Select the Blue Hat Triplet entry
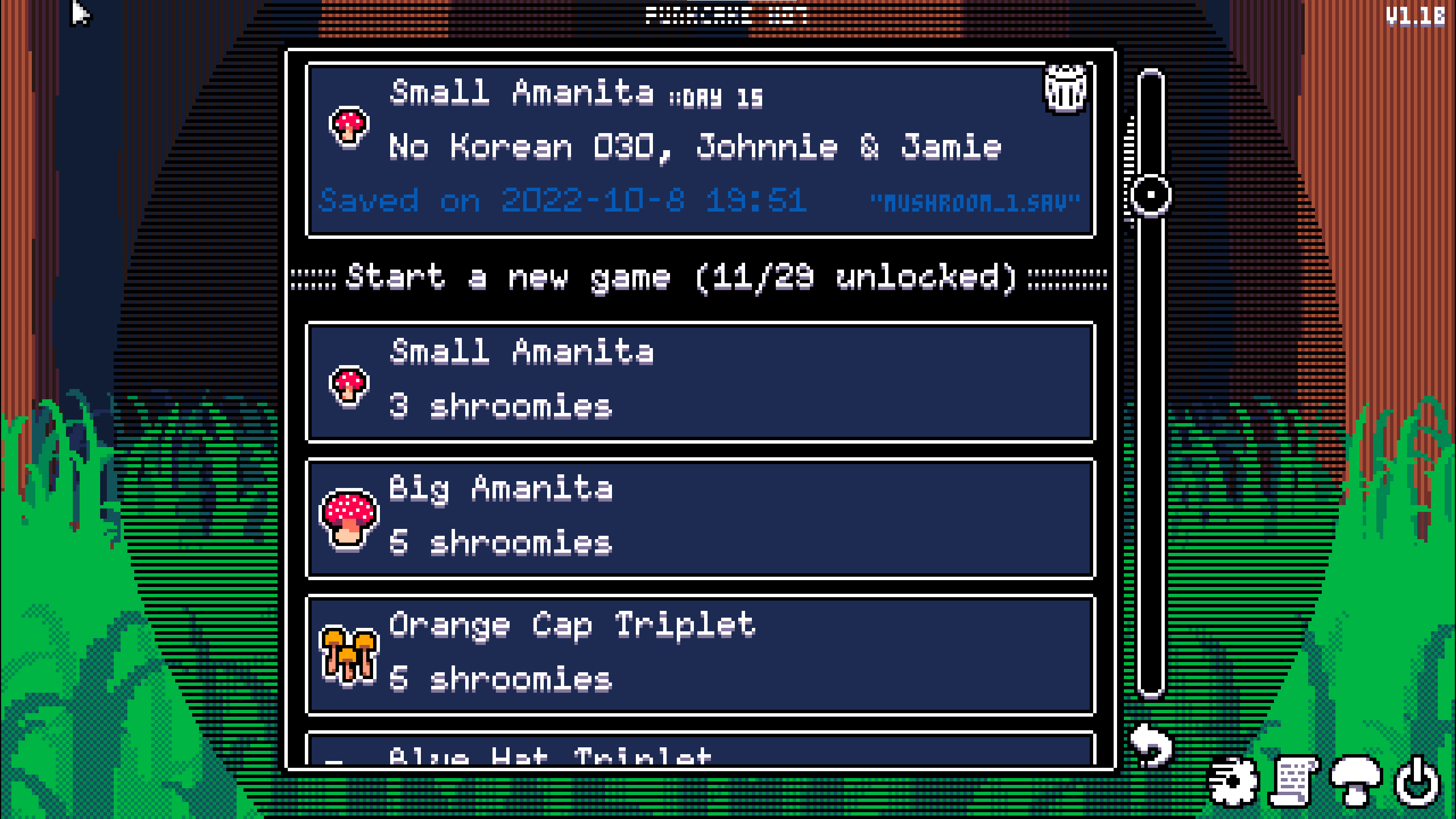The height and width of the screenshot is (819, 1456). pos(700,751)
